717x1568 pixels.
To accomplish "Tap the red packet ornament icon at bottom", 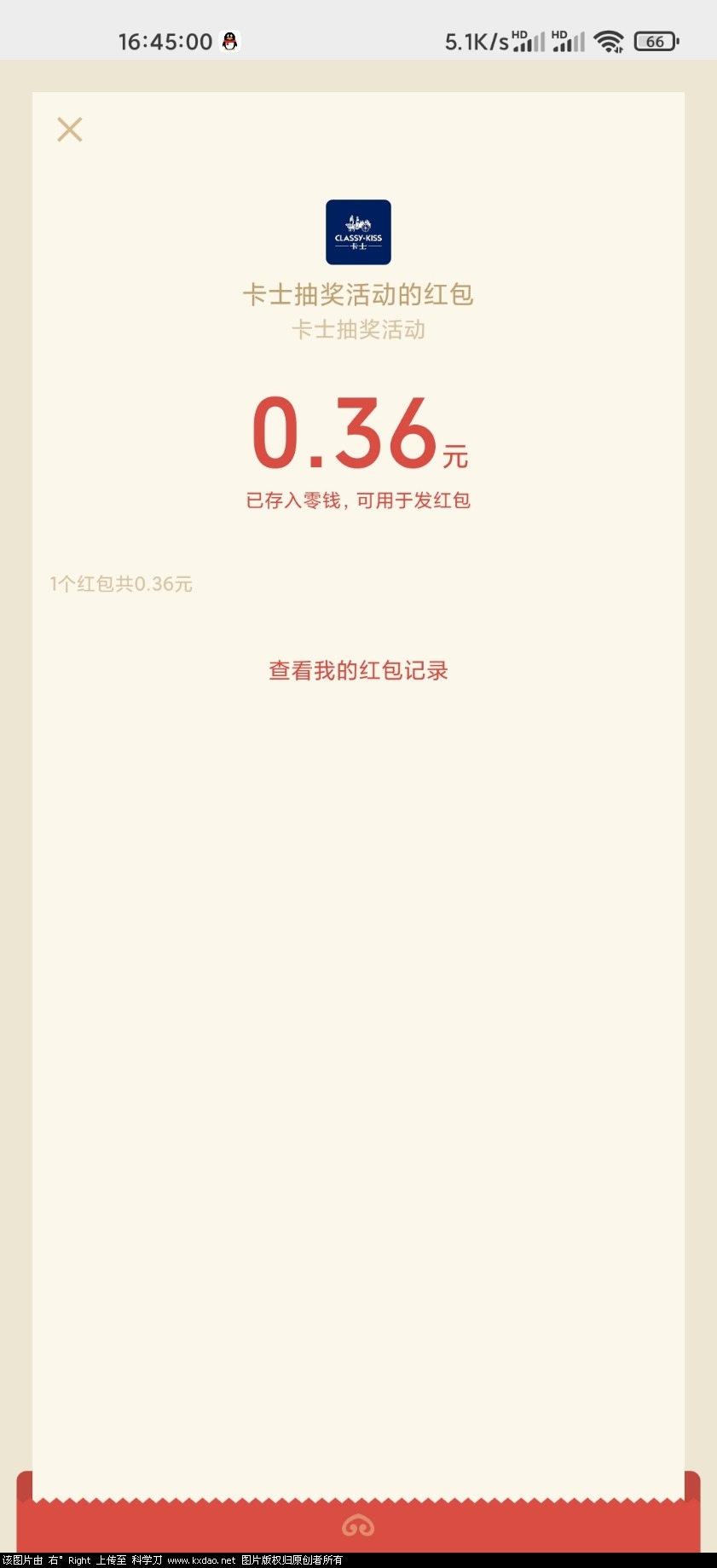I will tap(358, 1525).
